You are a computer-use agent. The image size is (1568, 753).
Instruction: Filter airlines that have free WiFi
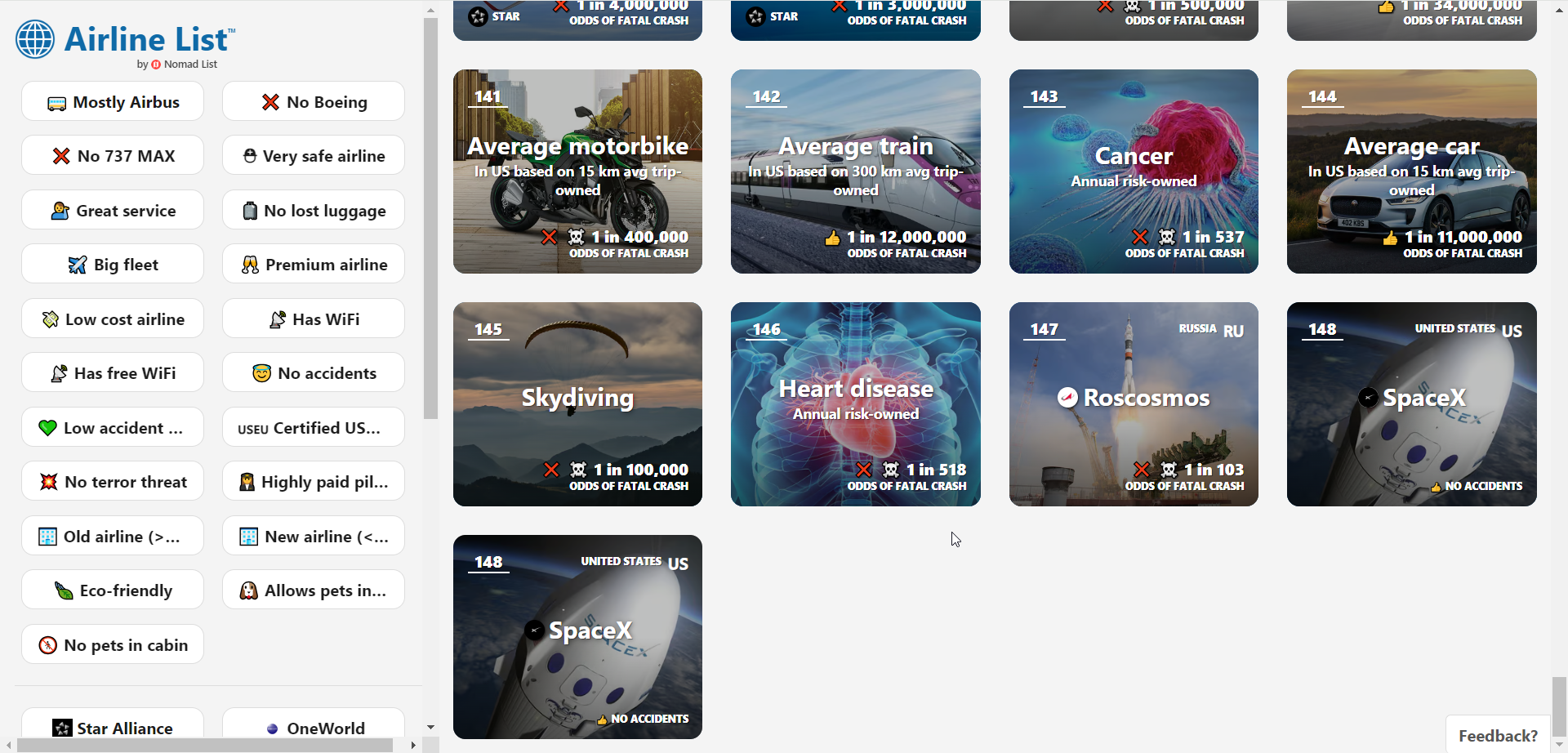pos(113,373)
